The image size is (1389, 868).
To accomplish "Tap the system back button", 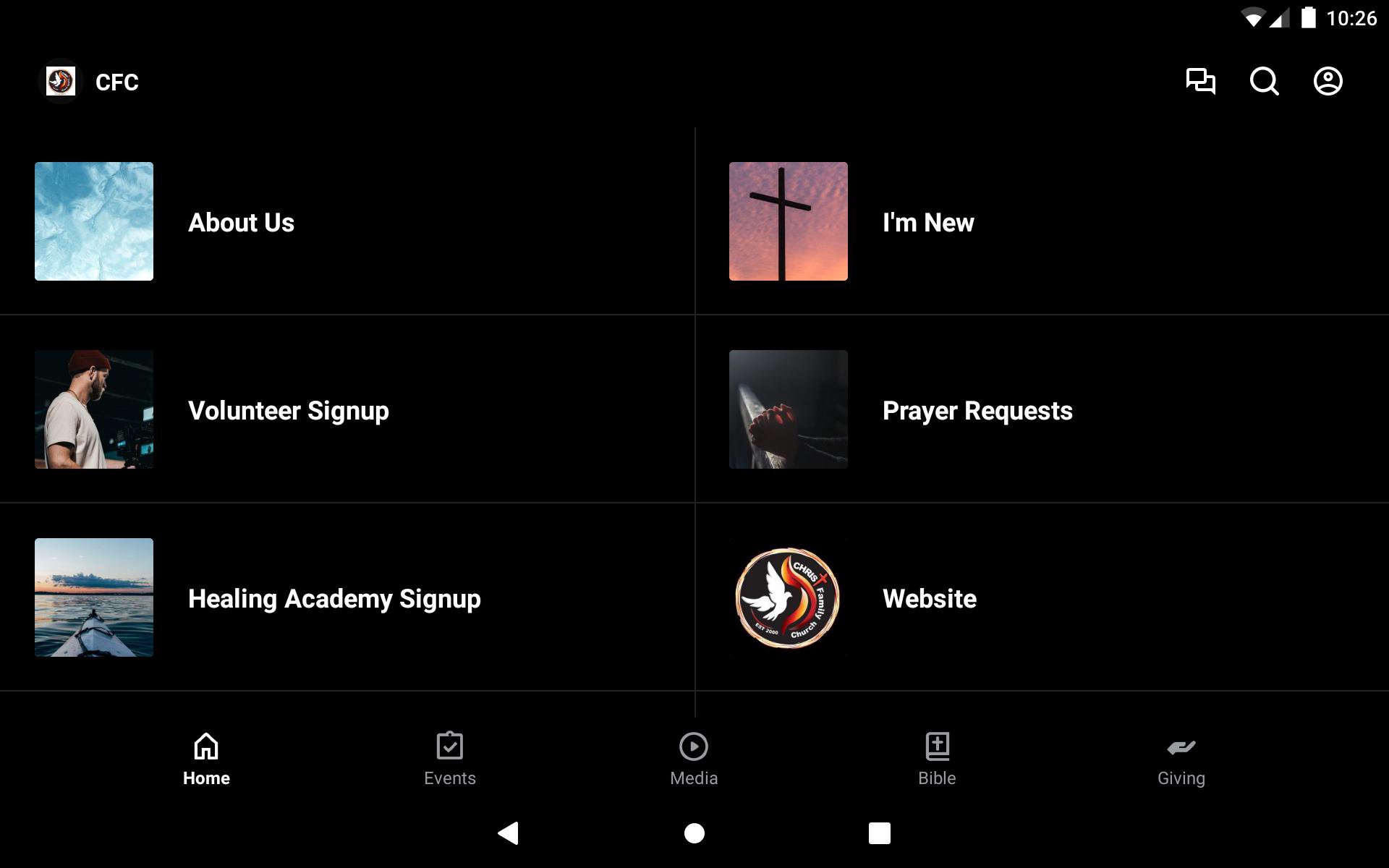I will point(509,833).
